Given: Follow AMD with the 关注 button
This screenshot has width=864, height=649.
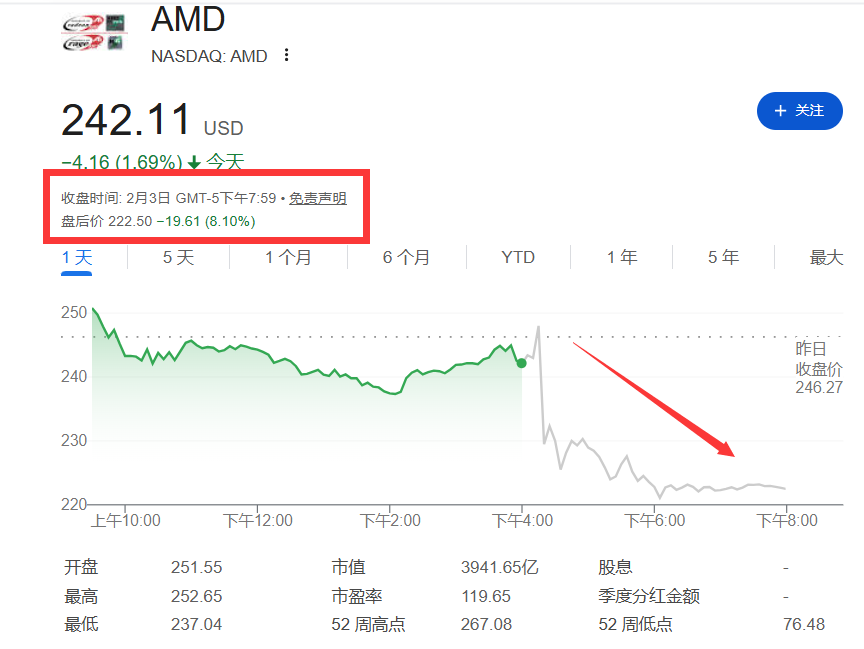Looking at the screenshot, I should (x=799, y=110).
